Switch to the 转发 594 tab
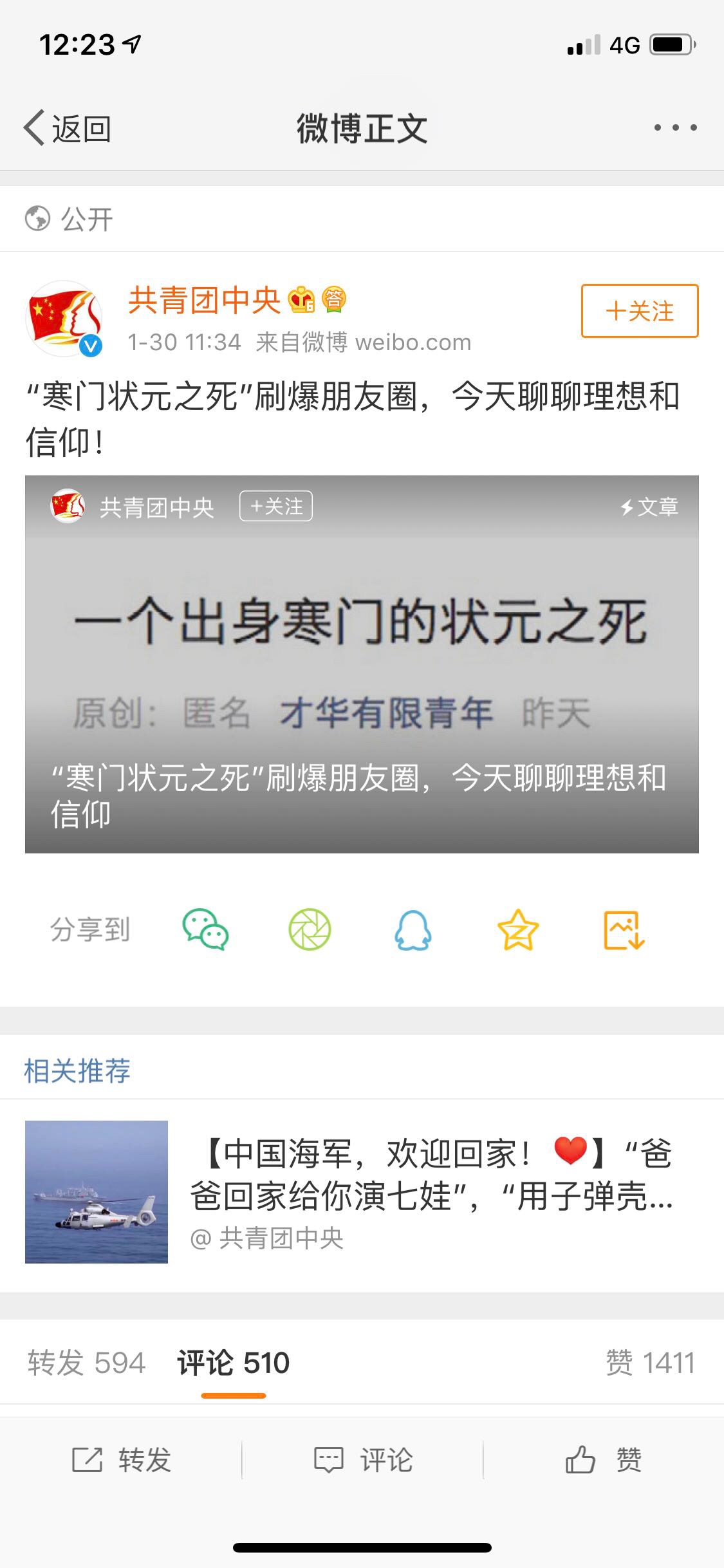This screenshot has height=1568, width=724. [87, 1363]
